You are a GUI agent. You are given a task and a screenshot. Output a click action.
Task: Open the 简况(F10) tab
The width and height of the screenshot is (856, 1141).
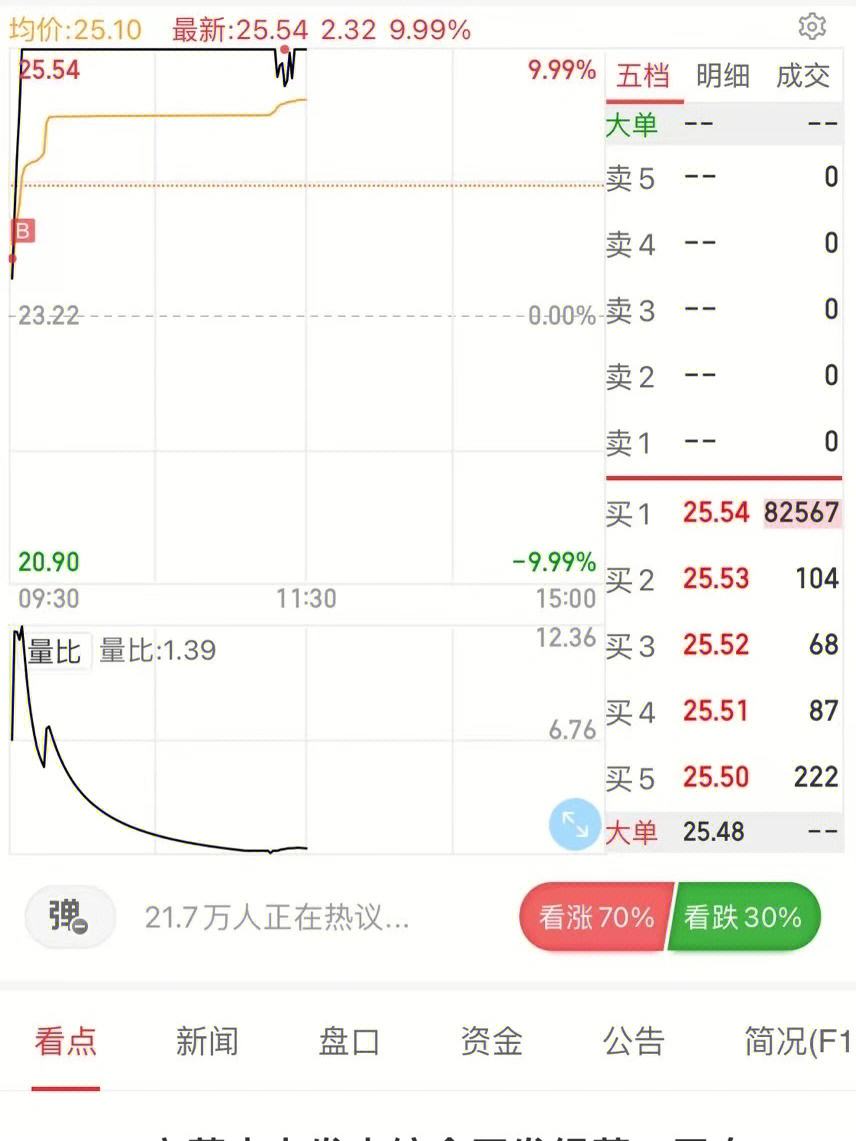click(796, 1042)
